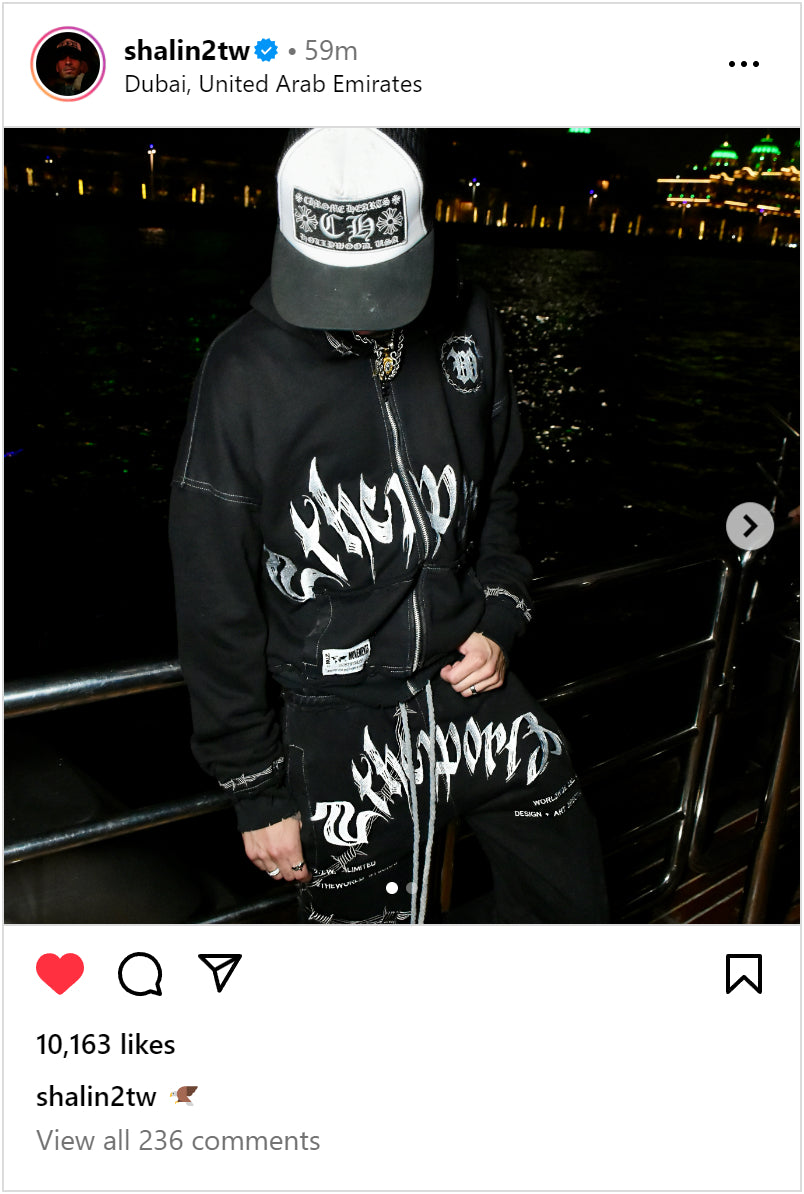Image resolution: width=804 pixels, height=1194 pixels.
Task: Open the three-dot options menu
Action: tap(743, 65)
